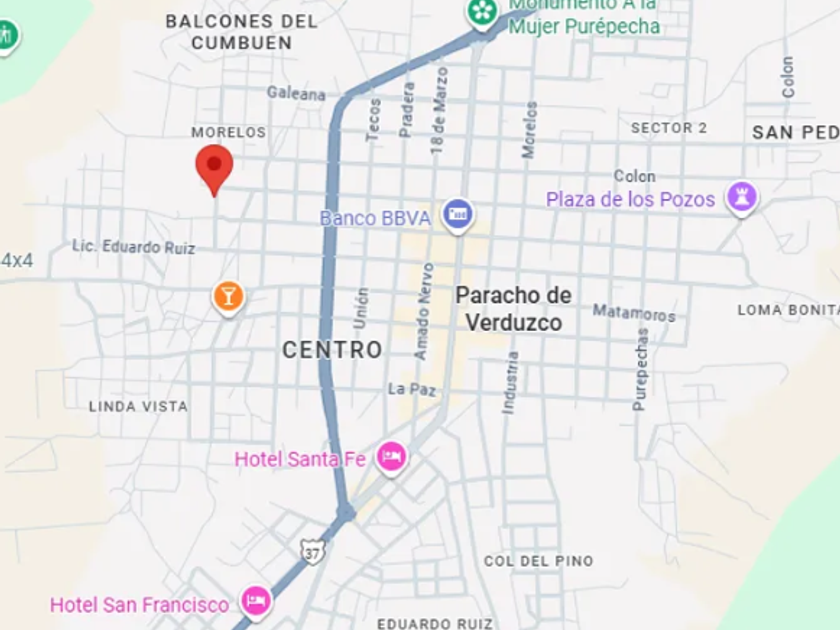Select the Plaza de los Pozos marker
This screenshot has height=630, width=840.
(742, 197)
